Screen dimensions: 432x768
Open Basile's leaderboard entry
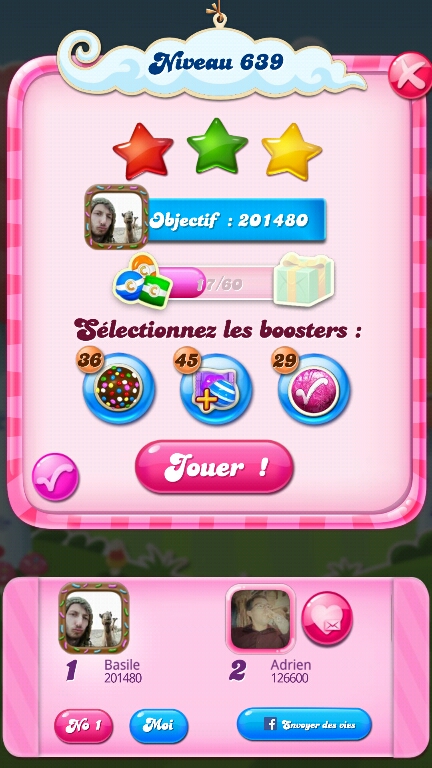point(102,633)
